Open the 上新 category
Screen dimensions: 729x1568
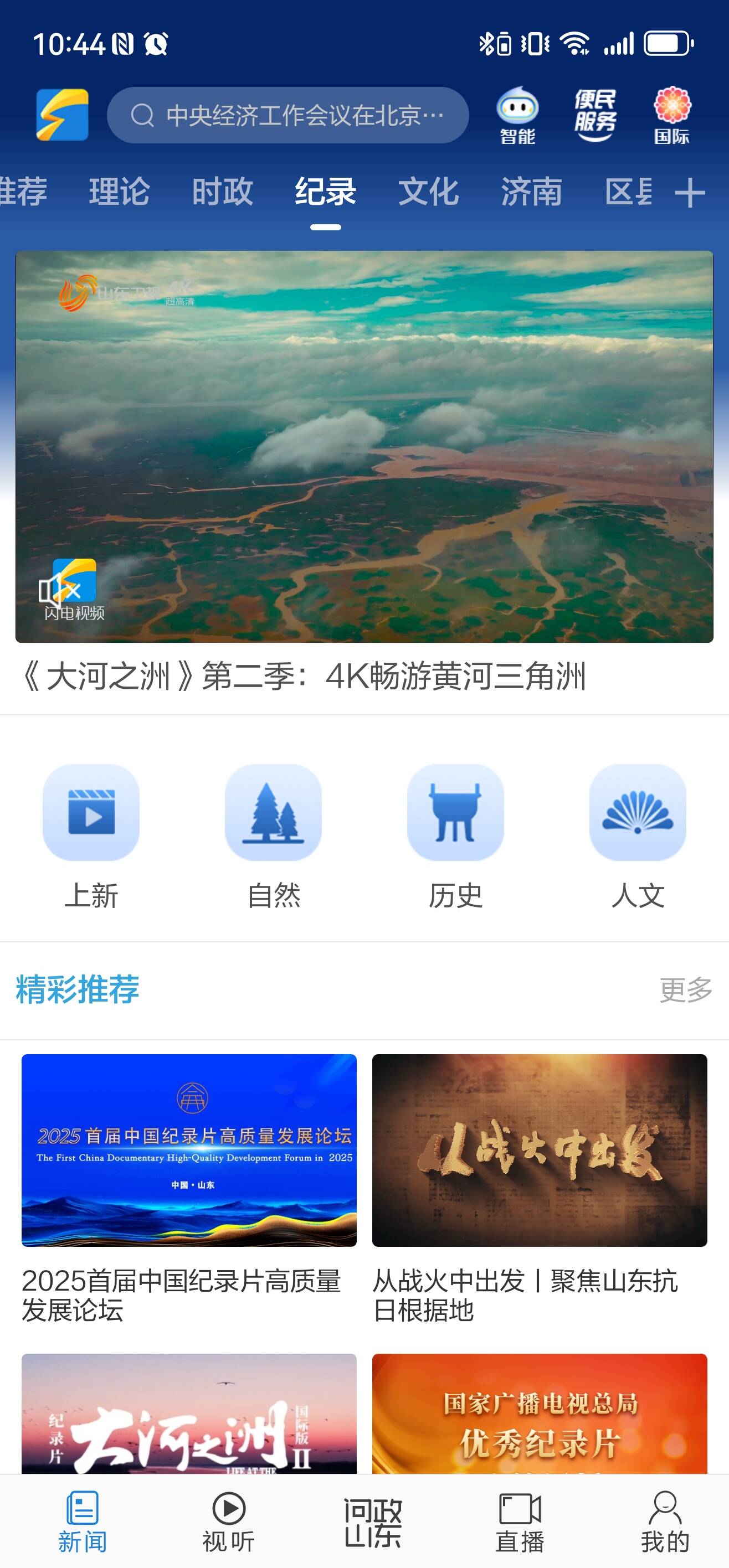(x=91, y=837)
